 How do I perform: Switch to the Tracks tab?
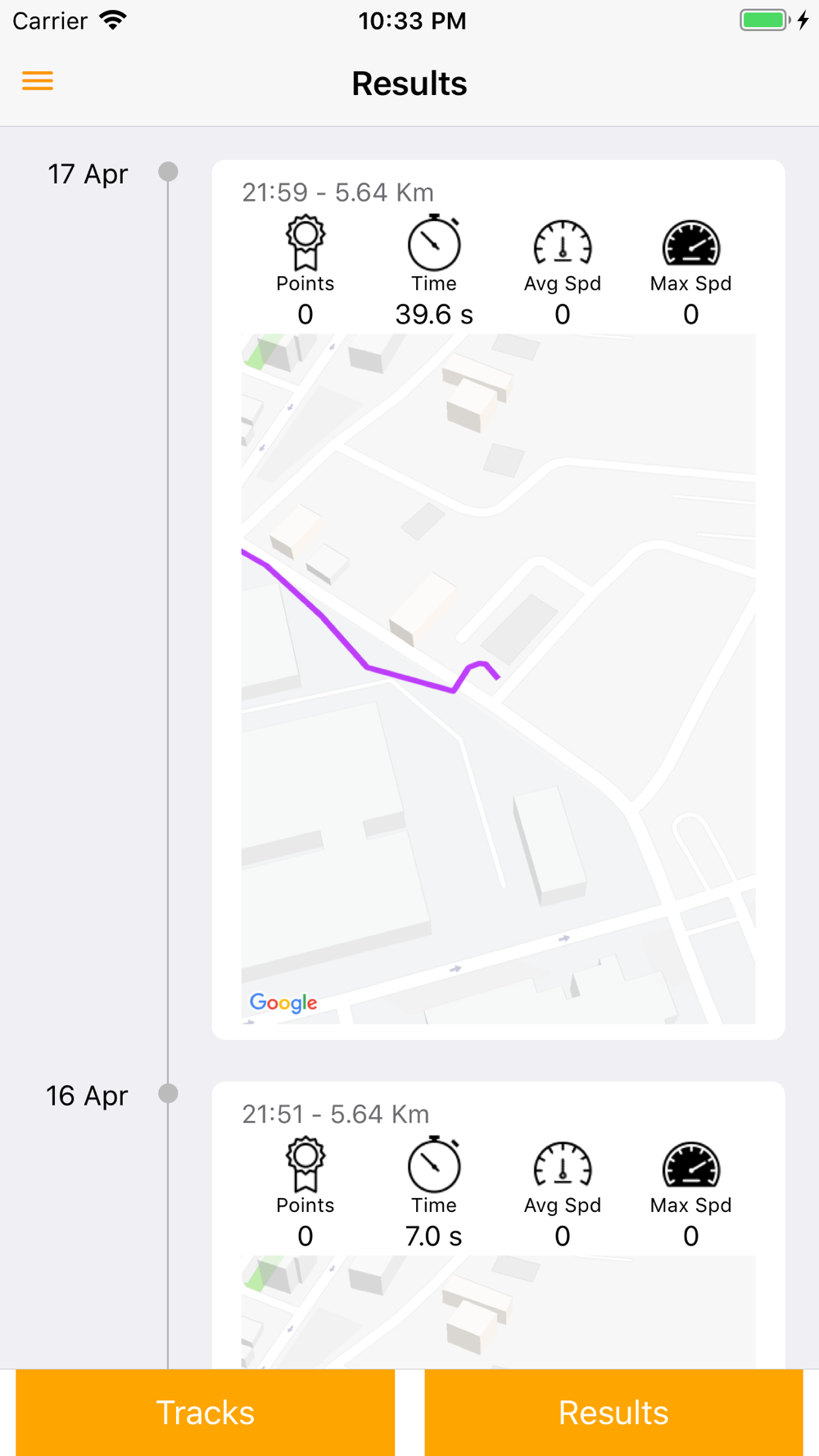(x=205, y=1412)
